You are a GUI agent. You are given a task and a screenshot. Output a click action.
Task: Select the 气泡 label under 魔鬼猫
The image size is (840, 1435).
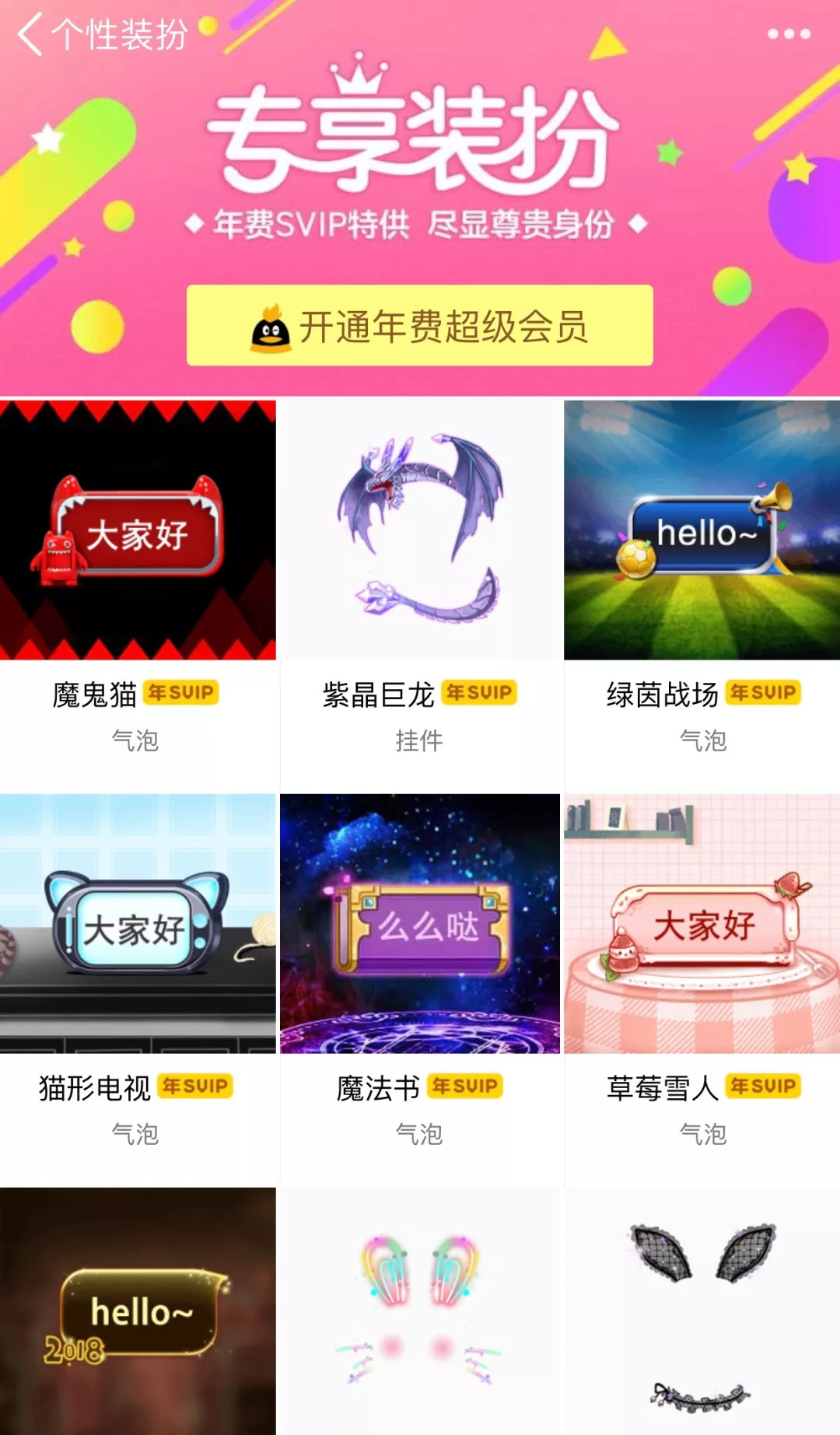[138, 740]
